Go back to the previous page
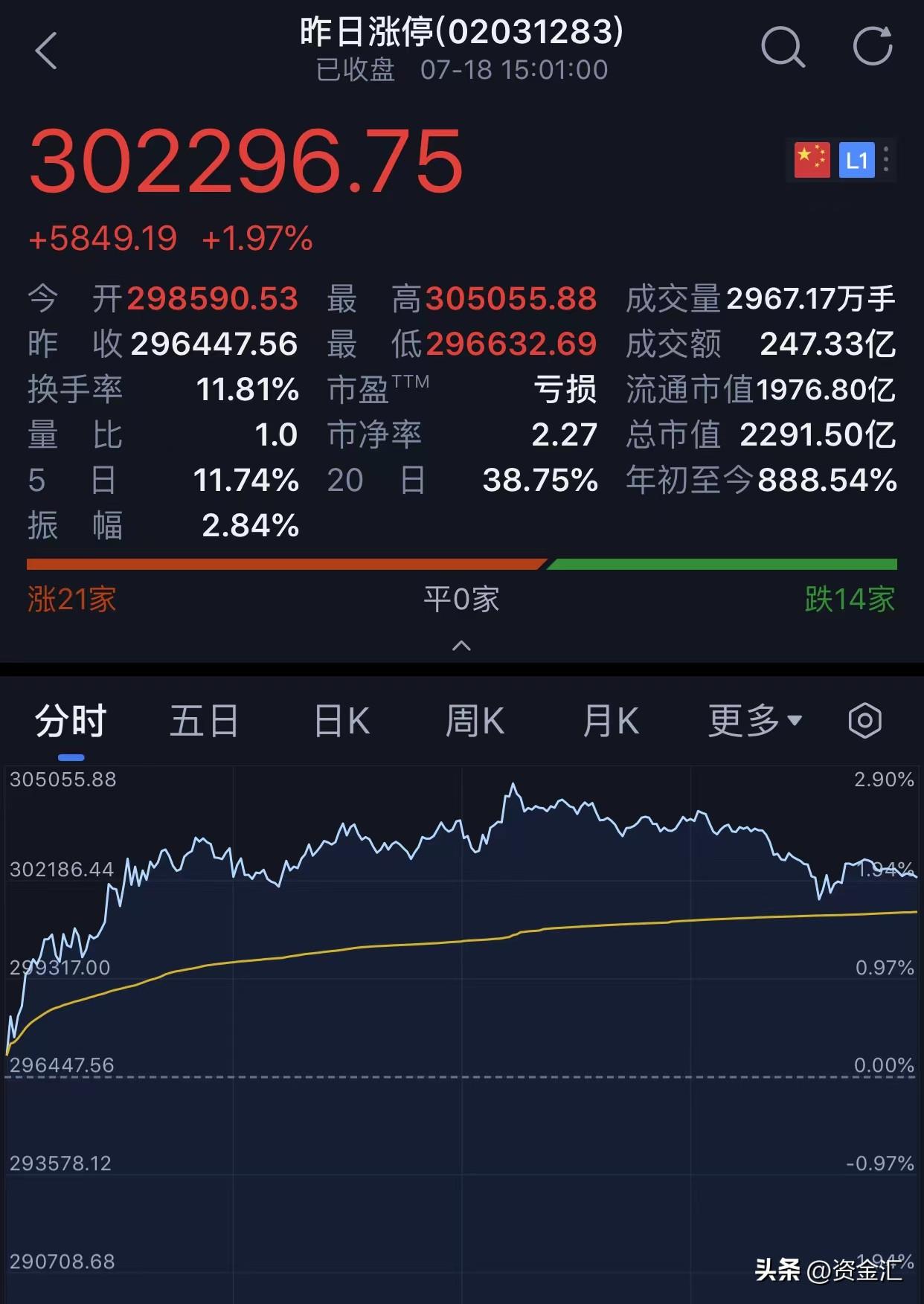 tap(46, 51)
